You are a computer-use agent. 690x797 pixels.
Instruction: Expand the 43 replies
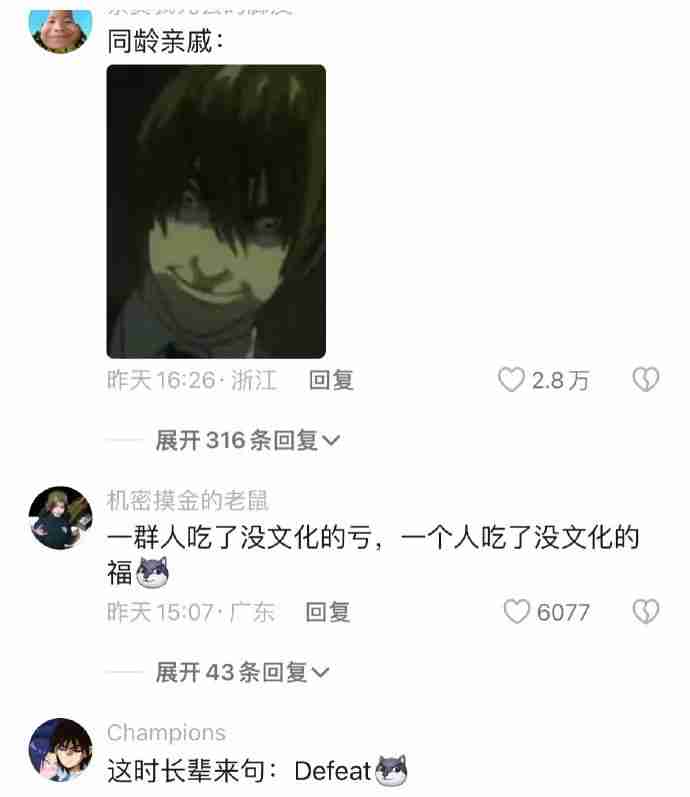(x=242, y=673)
